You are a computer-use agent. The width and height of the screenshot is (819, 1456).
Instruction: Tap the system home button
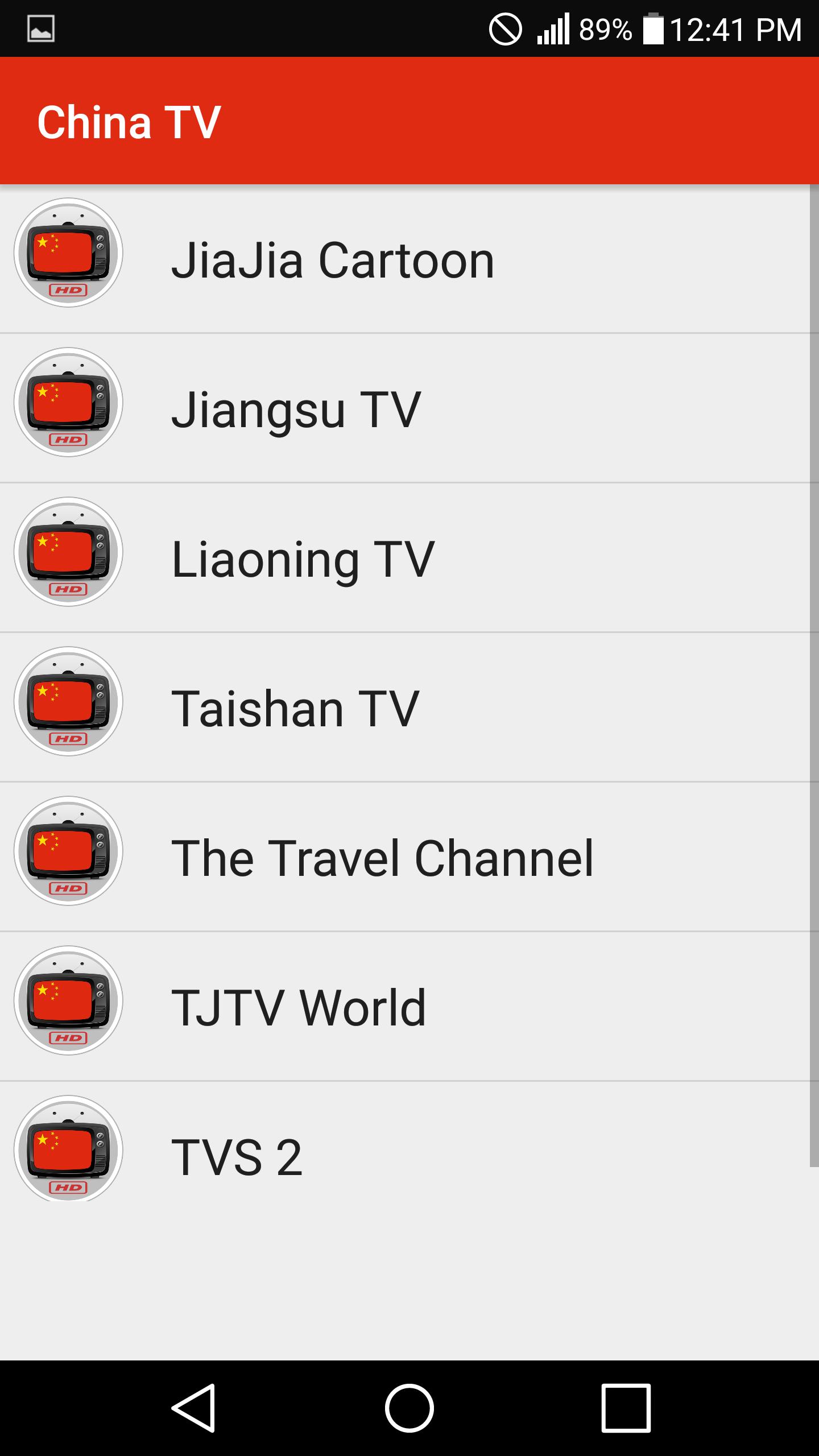tap(409, 1408)
